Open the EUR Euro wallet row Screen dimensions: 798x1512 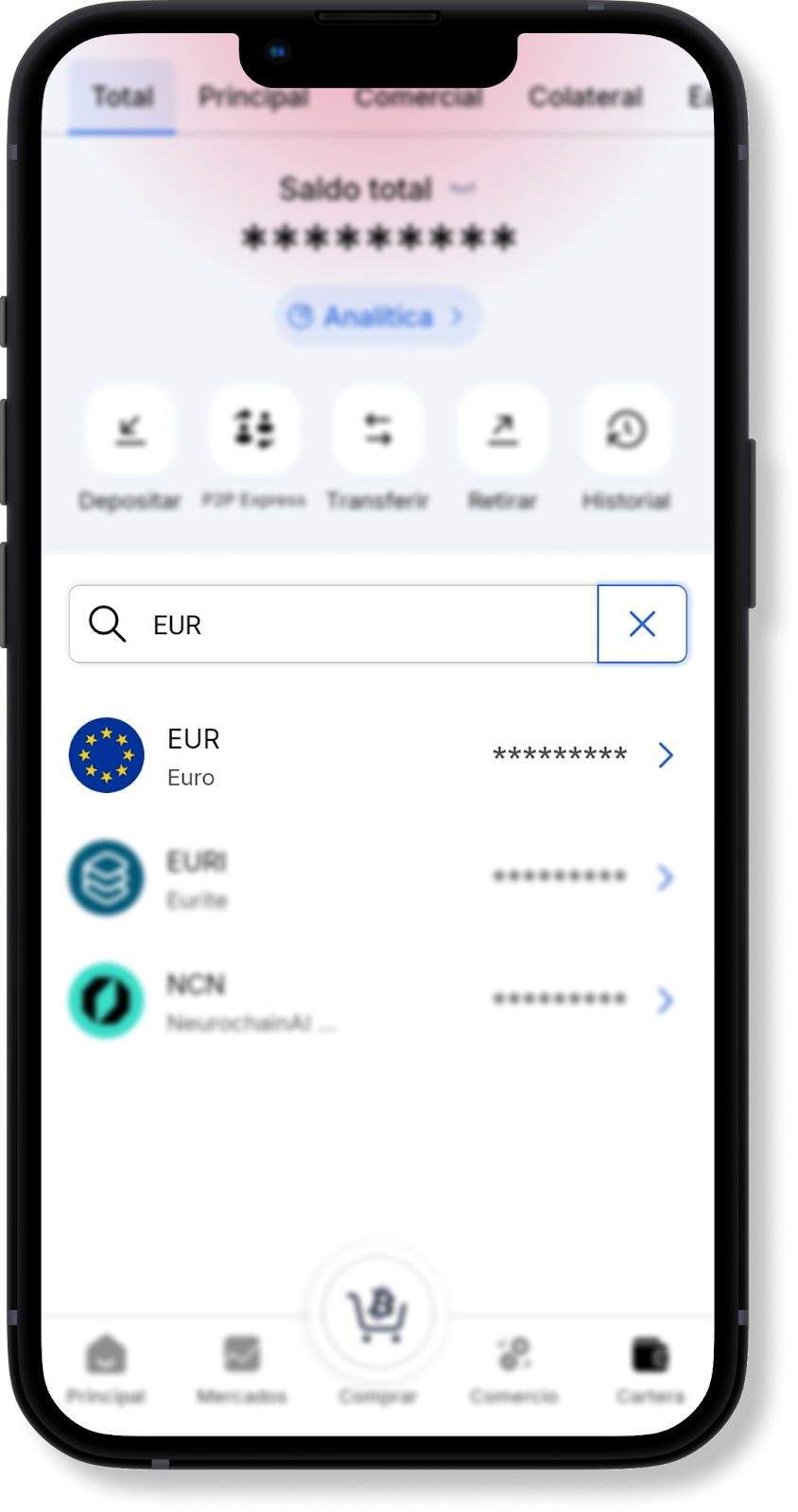pyautogui.click(x=373, y=755)
